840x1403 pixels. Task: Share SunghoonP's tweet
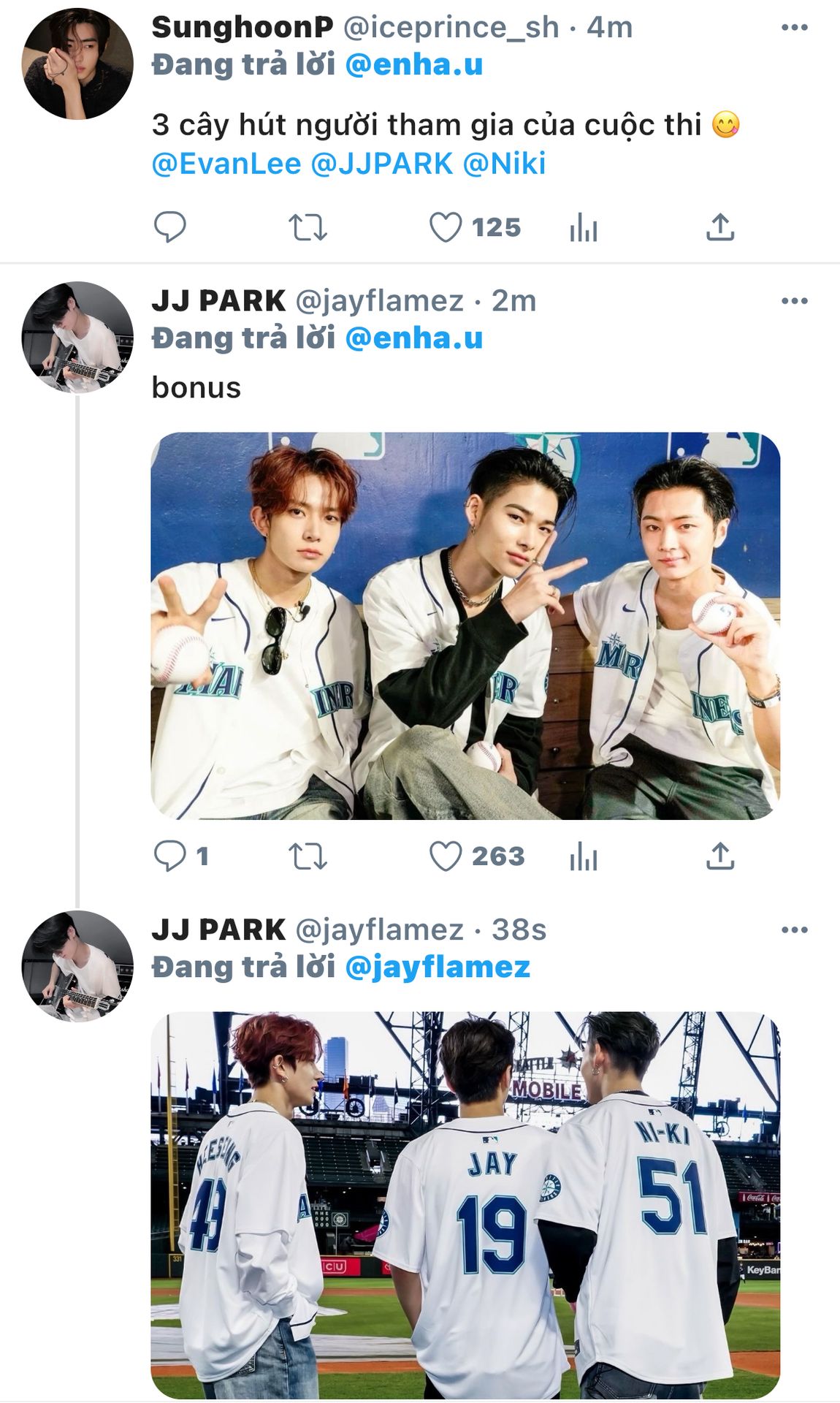click(720, 227)
